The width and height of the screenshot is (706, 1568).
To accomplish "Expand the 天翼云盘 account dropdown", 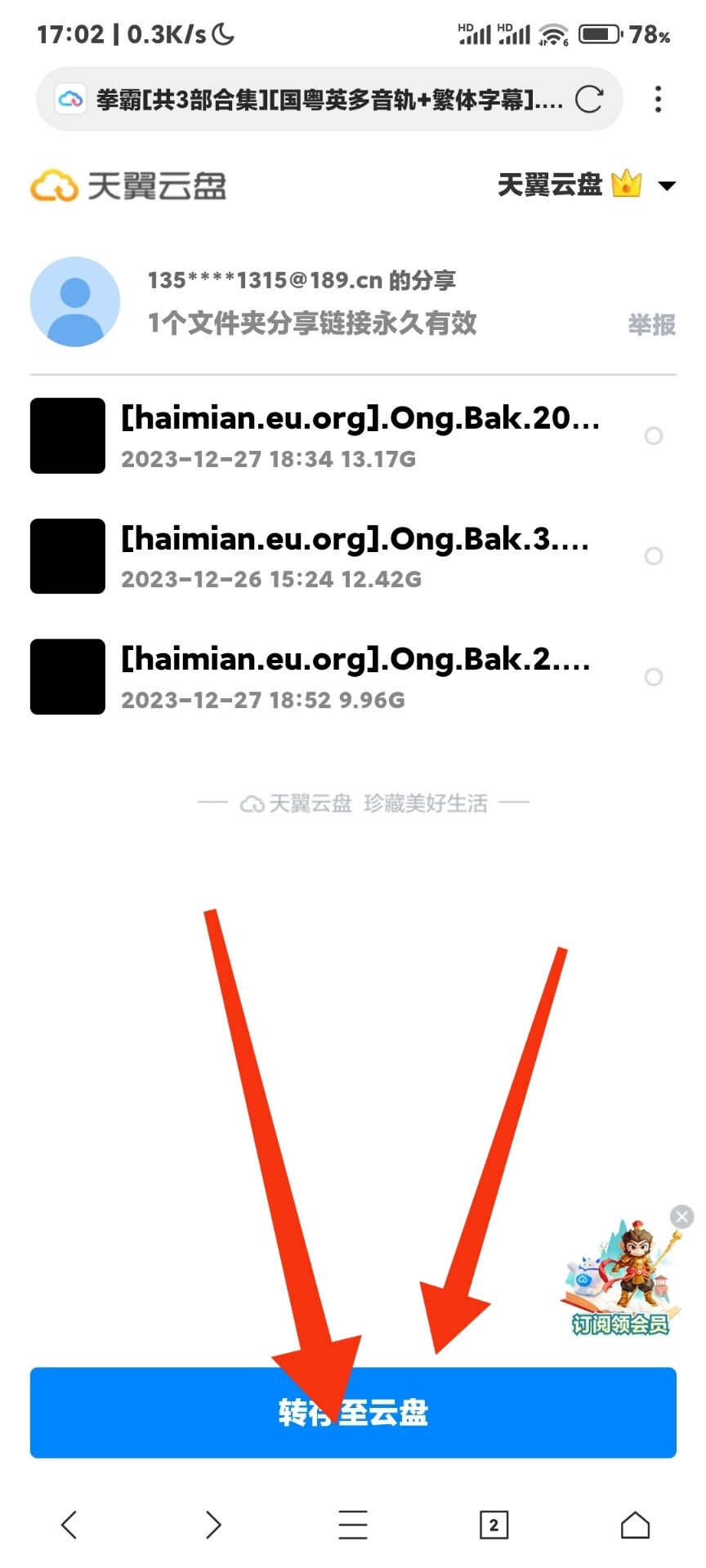I will pyautogui.click(x=667, y=186).
